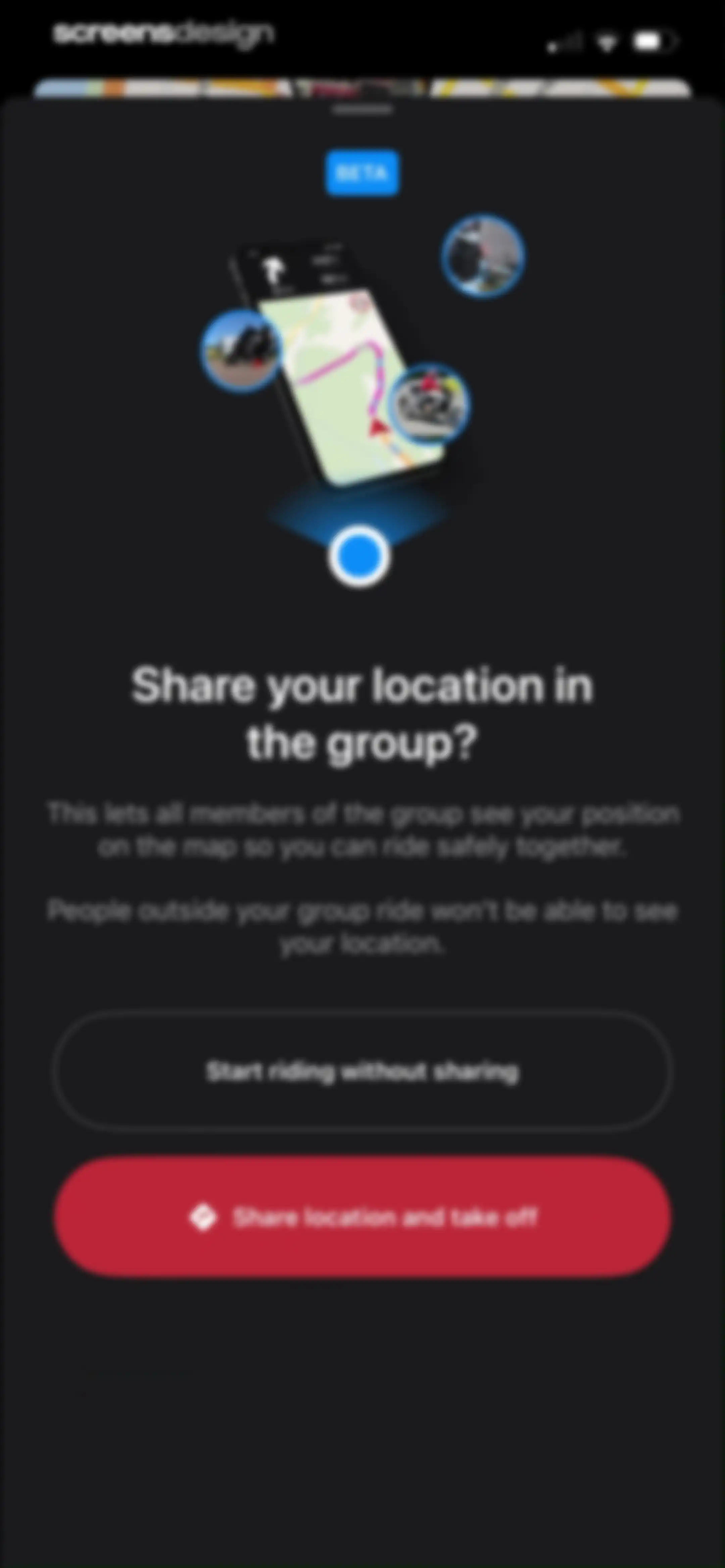Select Share location and take off

362,1217
